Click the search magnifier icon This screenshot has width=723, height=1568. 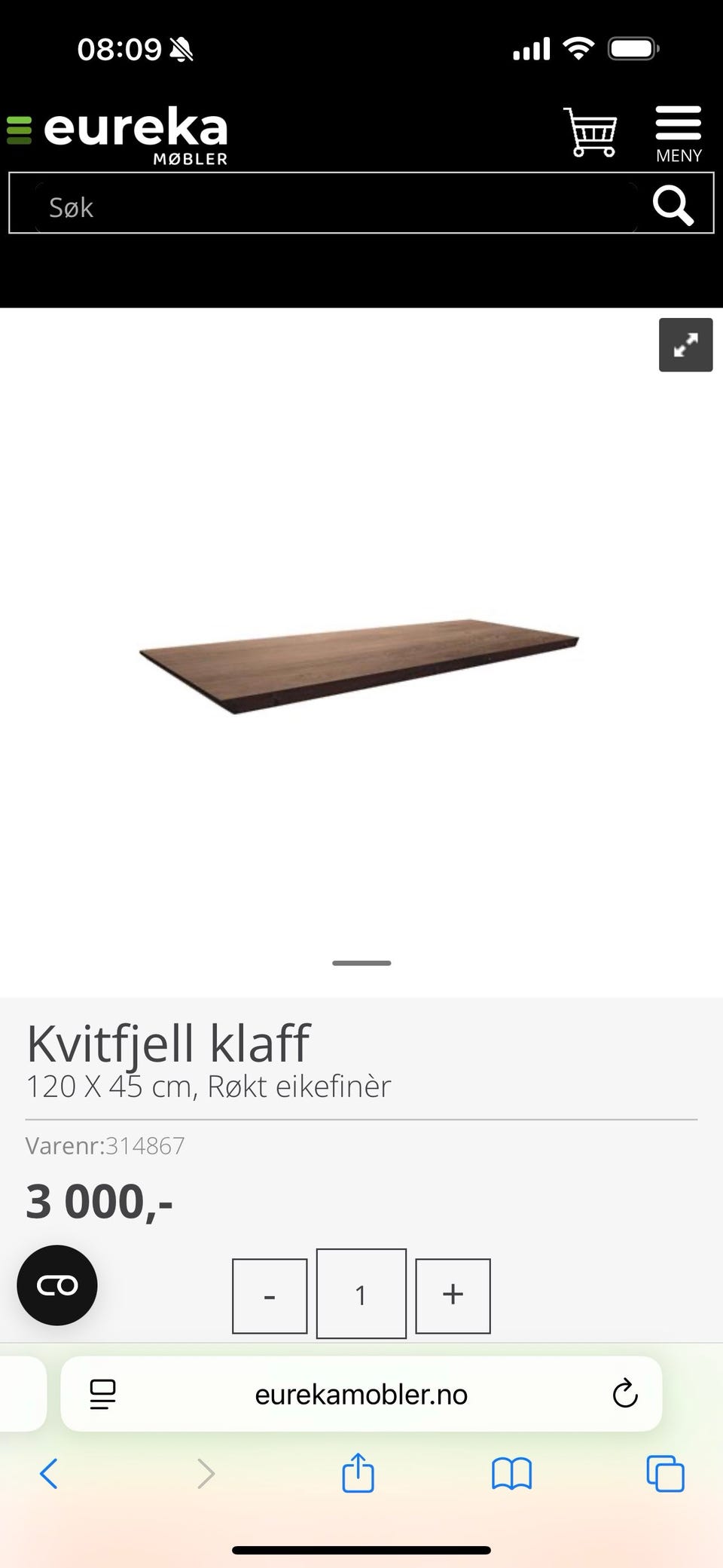pos(673,206)
